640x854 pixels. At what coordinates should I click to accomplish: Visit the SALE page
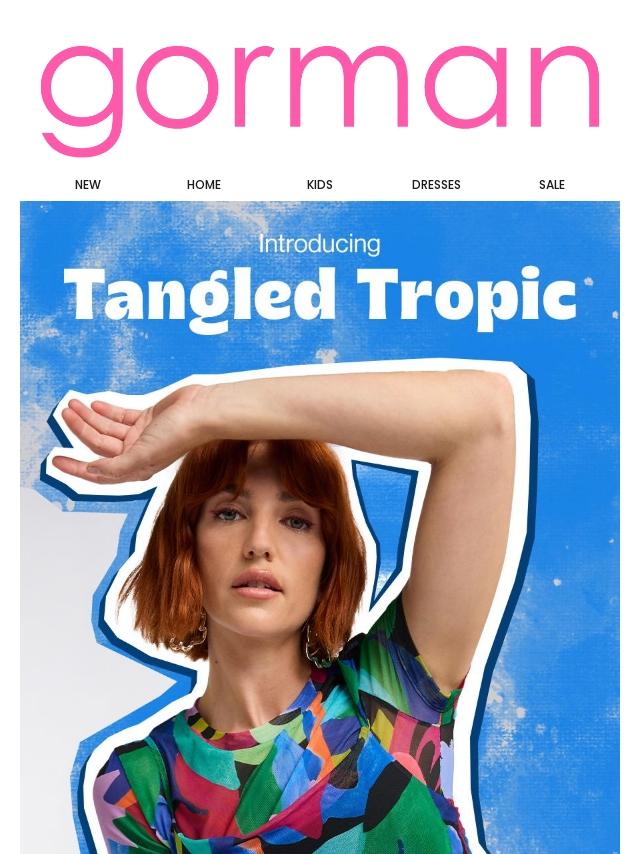(552, 185)
